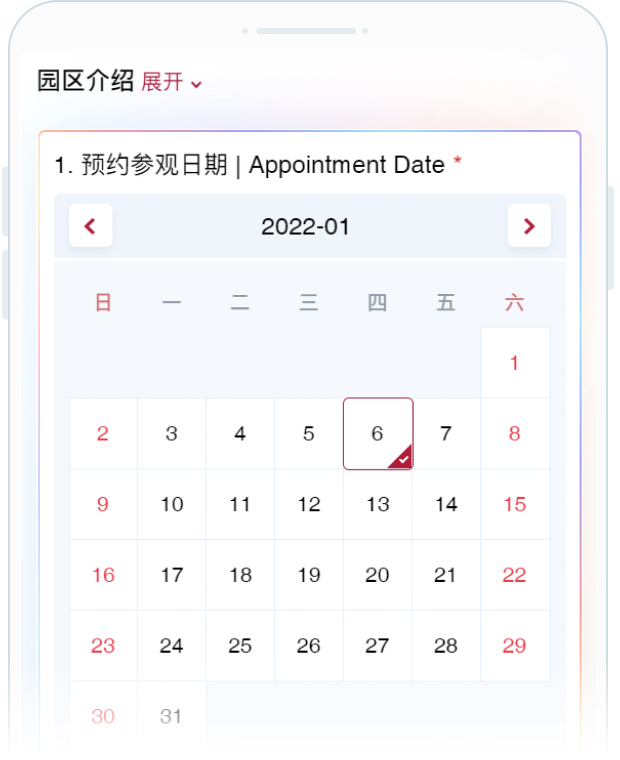Viewport: 620px width, 760px height.
Task: Pick the 19th on the calendar
Action: click(309, 575)
